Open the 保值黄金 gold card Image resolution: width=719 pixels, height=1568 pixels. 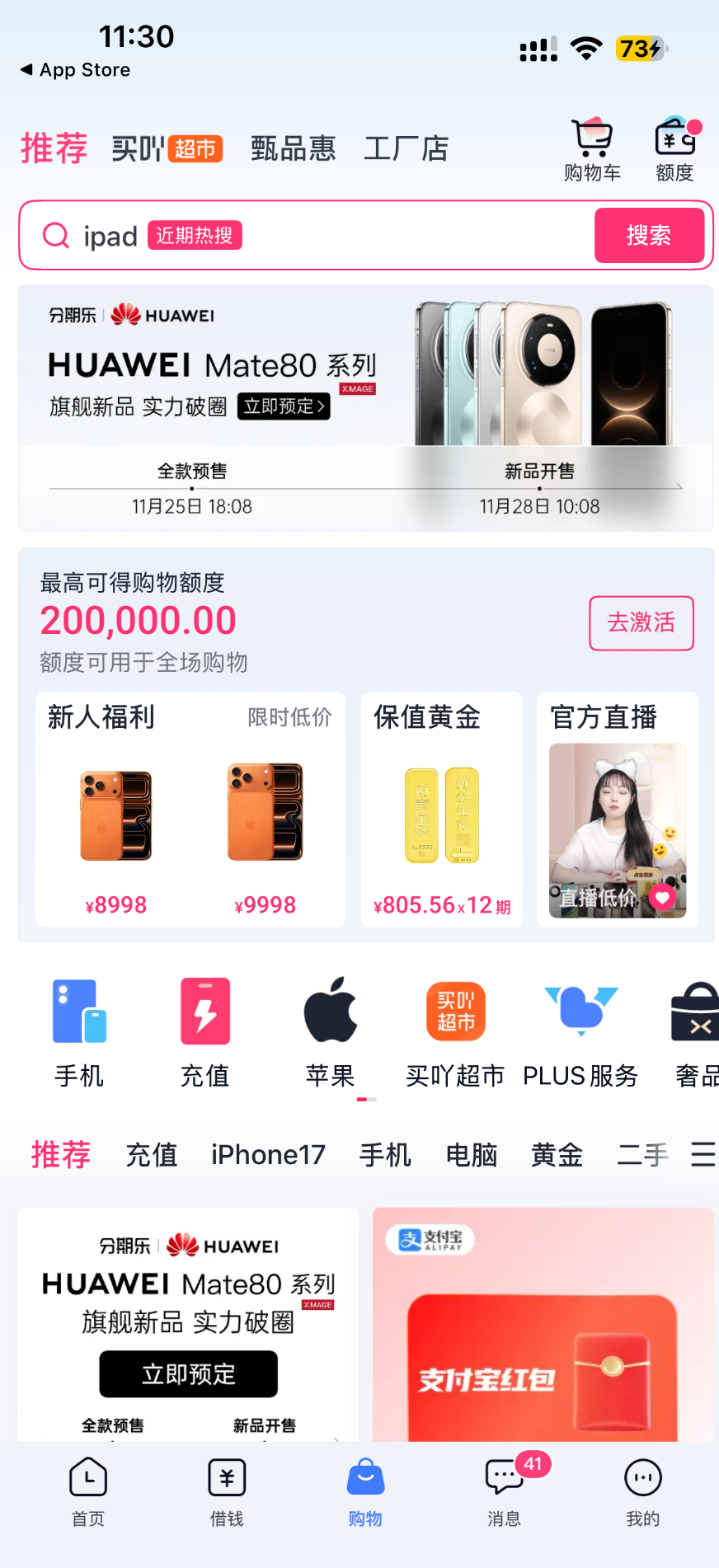(x=441, y=810)
